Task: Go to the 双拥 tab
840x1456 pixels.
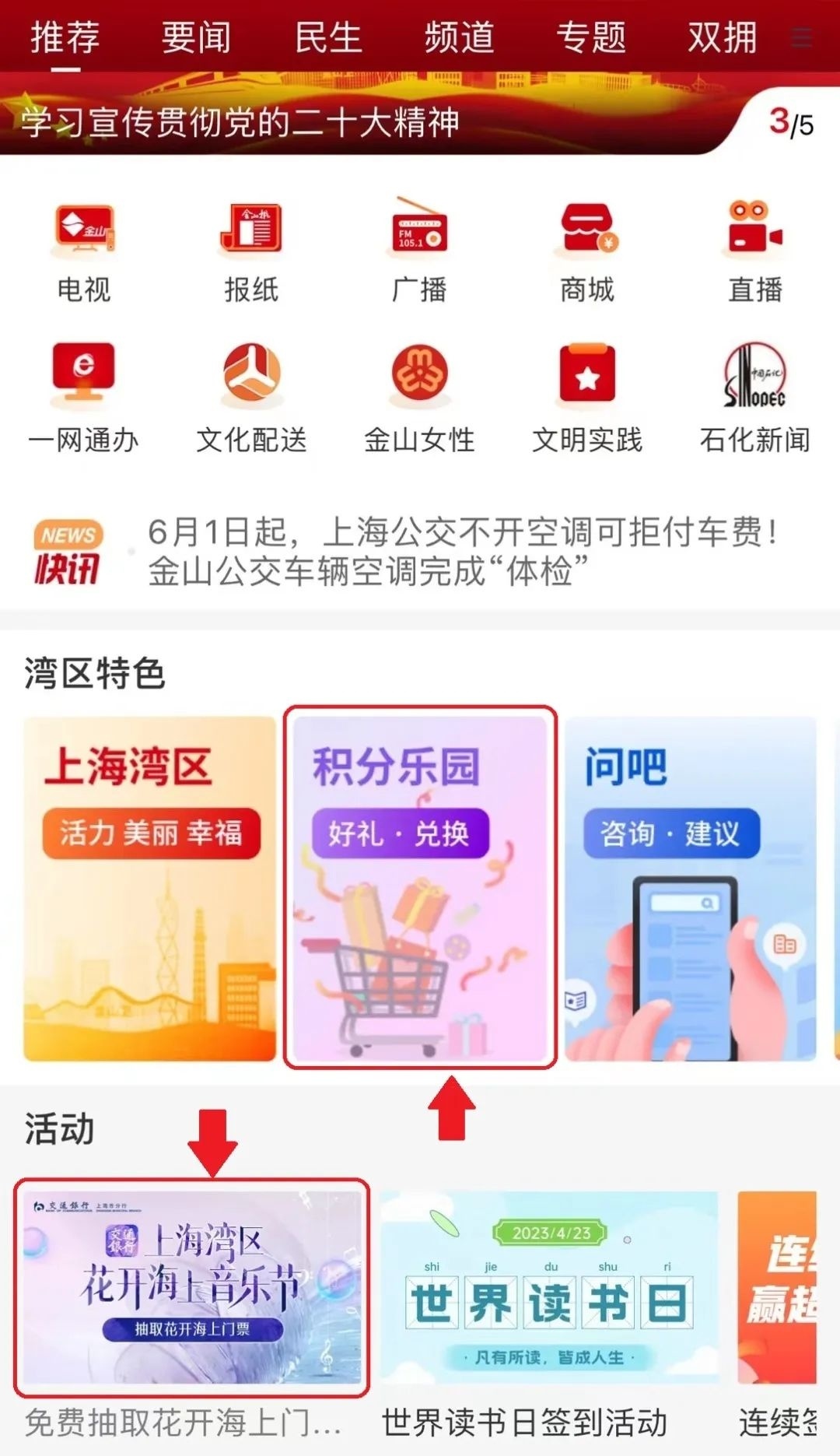Action: tap(722, 37)
